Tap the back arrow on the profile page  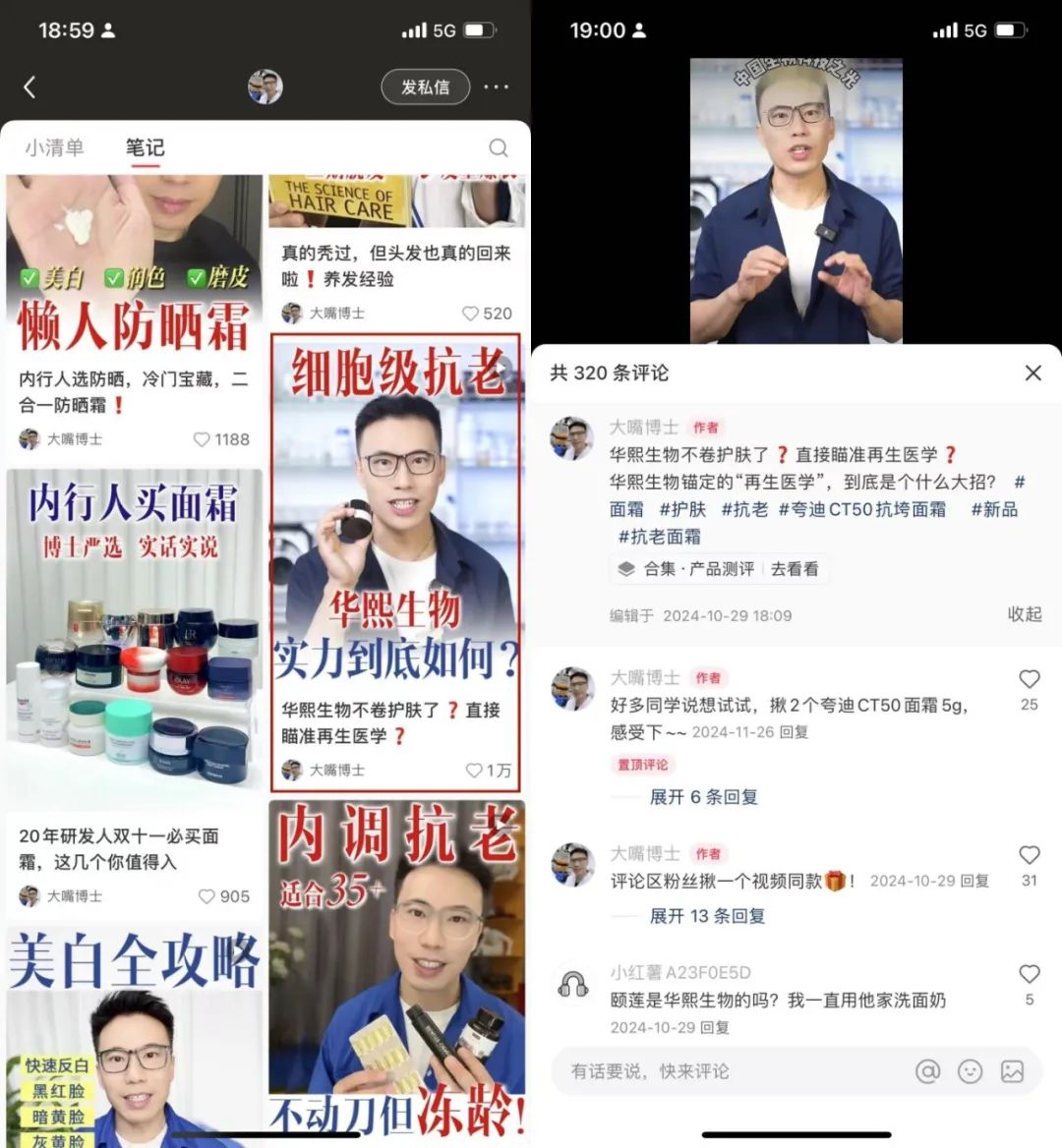(x=29, y=86)
